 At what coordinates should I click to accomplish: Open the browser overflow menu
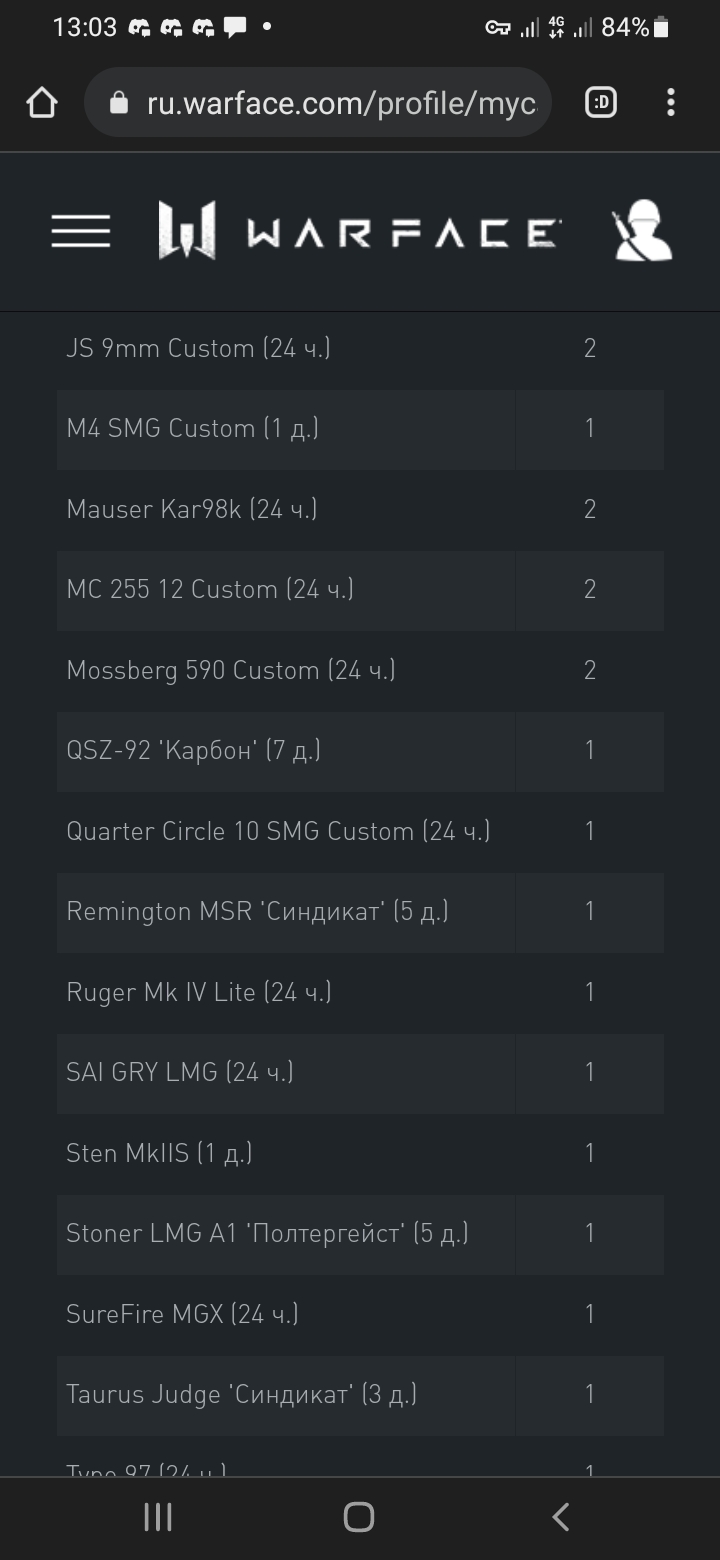coord(670,103)
